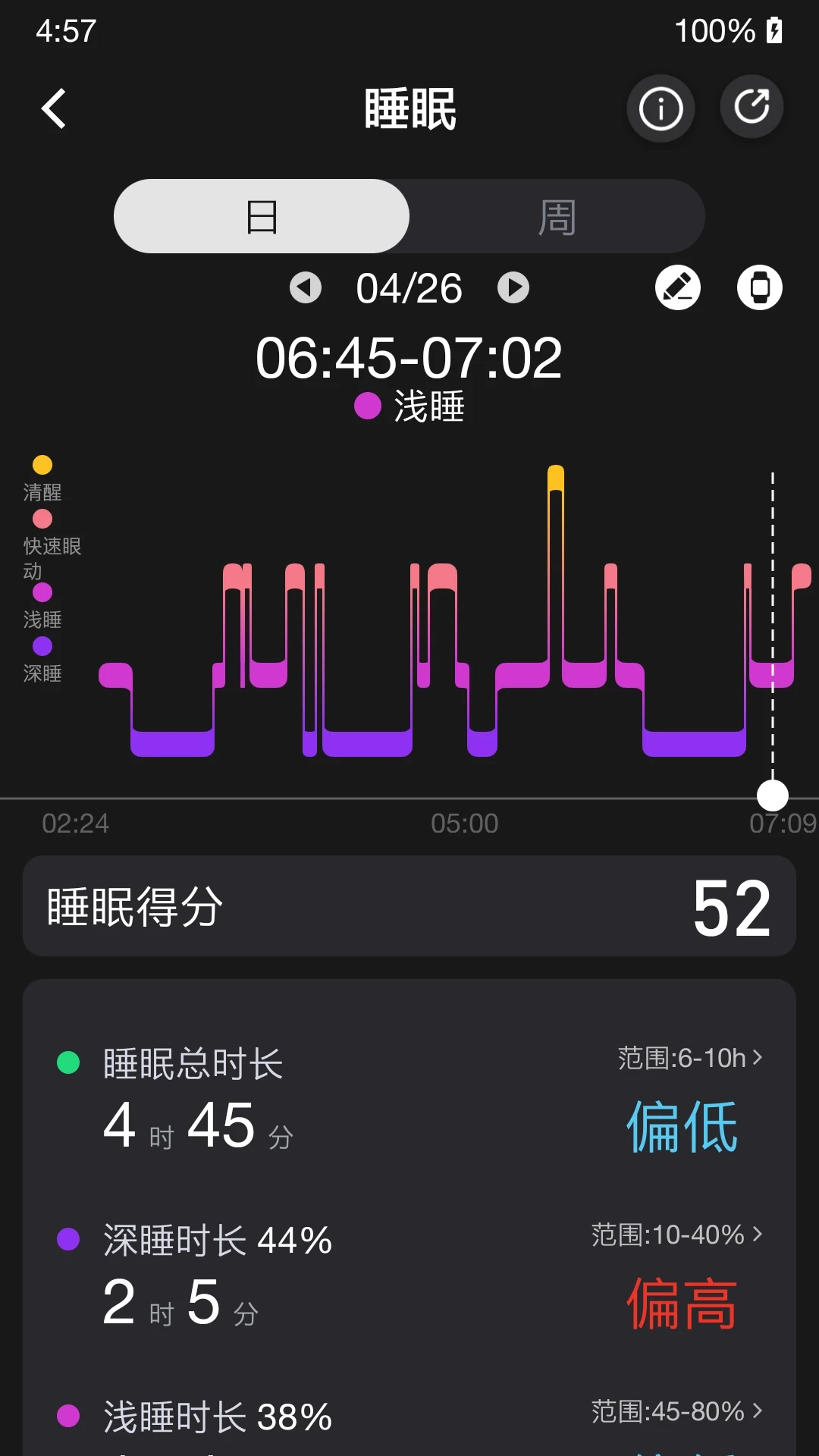Go to the day after 04/26
Image resolution: width=819 pixels, height=1456 pixels.
513,288
